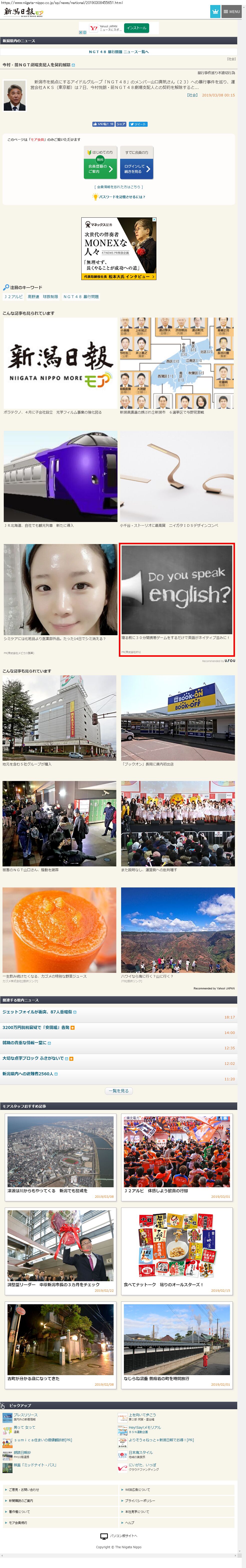Image resolution: width=246 pixels, height=1568 pixels.
Task: Read ジェットフォイルが衝突、87人重軽傷 headline
Action: [x=37, y=1012]
